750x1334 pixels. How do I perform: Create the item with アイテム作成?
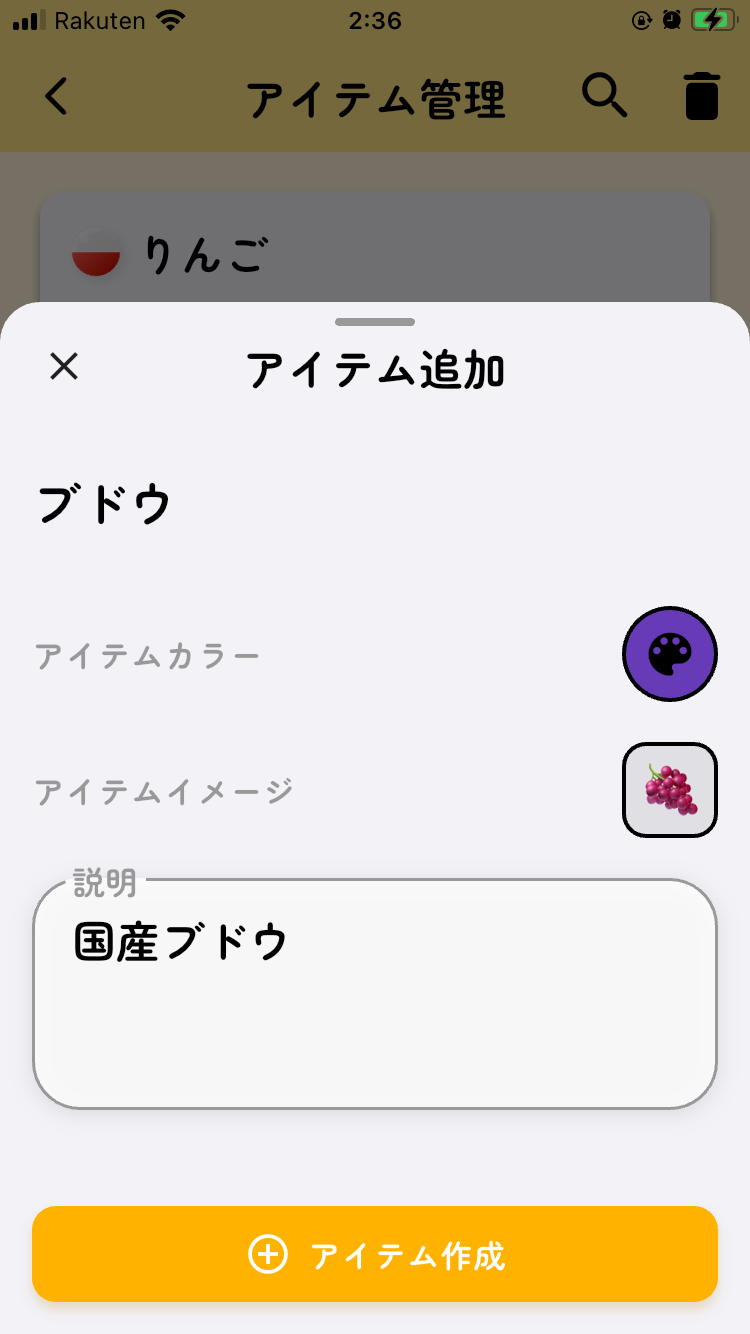375,1254
